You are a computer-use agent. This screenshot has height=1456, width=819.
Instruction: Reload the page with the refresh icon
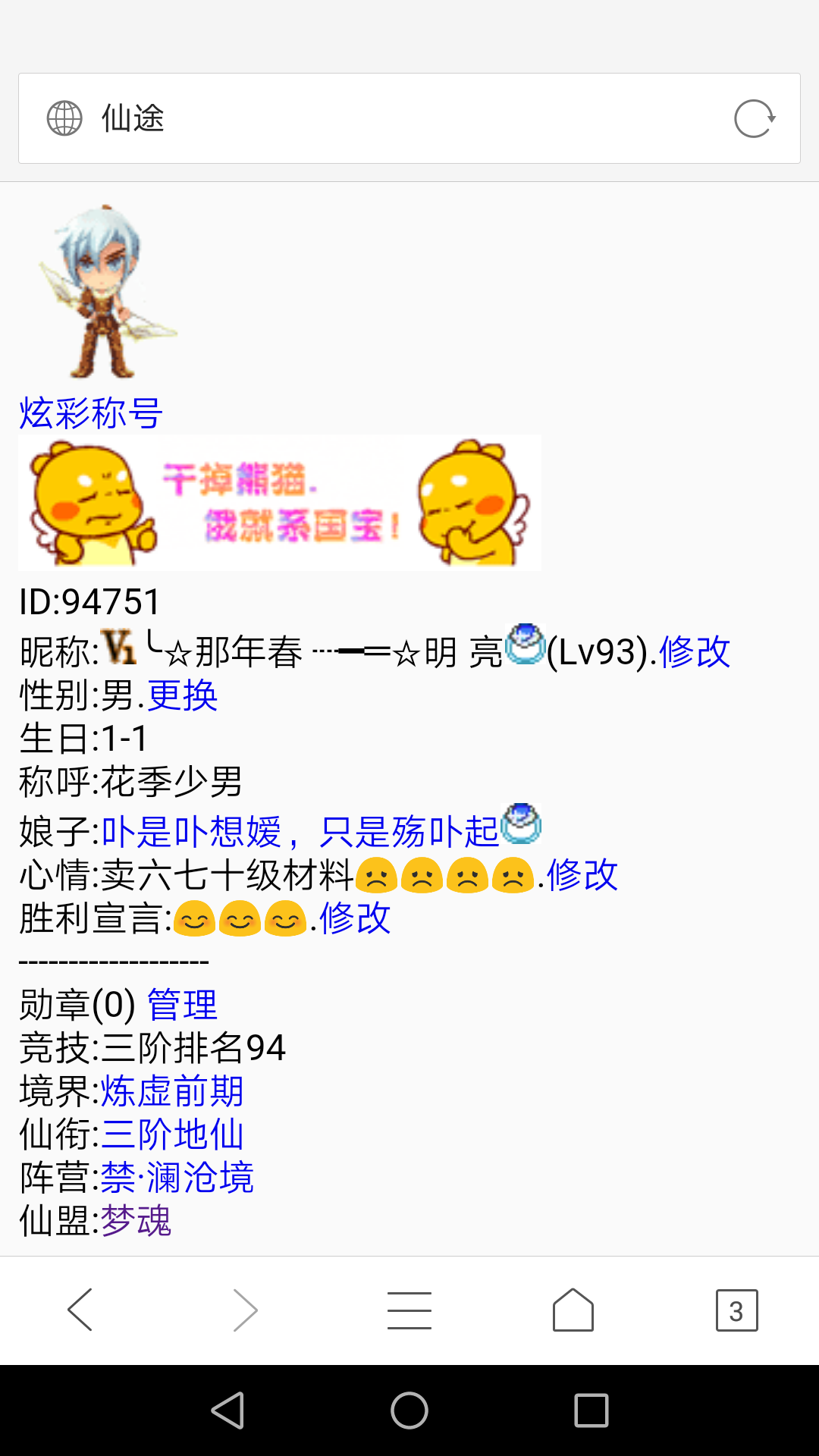(x=754, y=119)
